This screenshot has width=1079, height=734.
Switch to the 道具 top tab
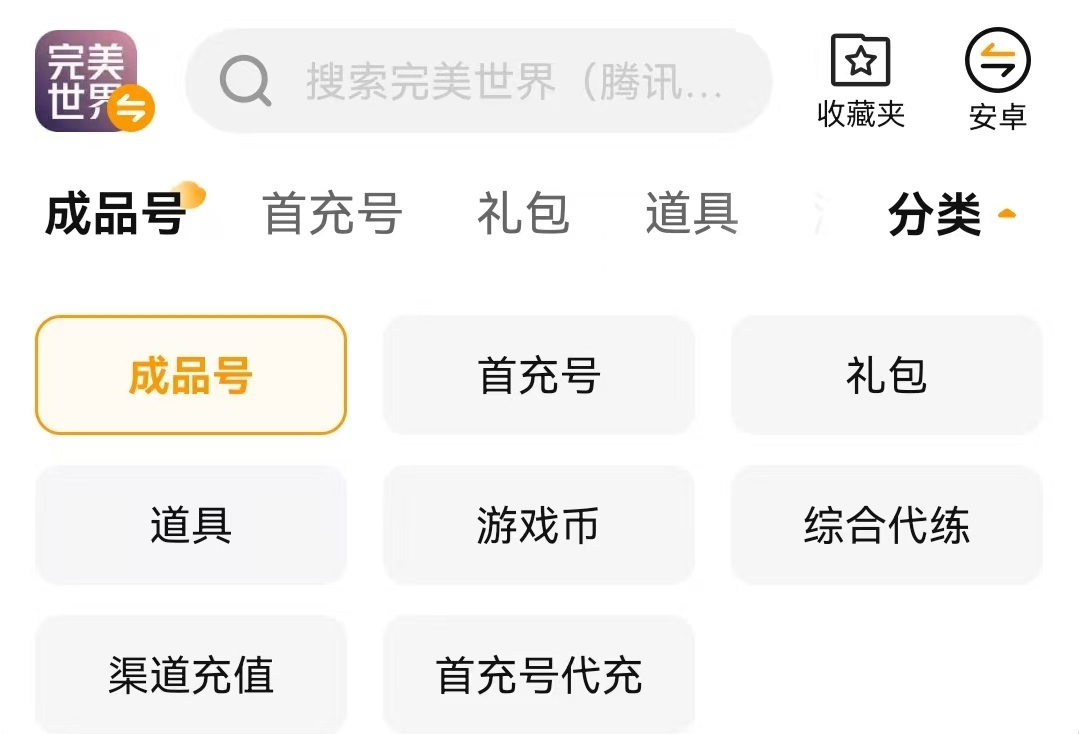pos(692,214)
